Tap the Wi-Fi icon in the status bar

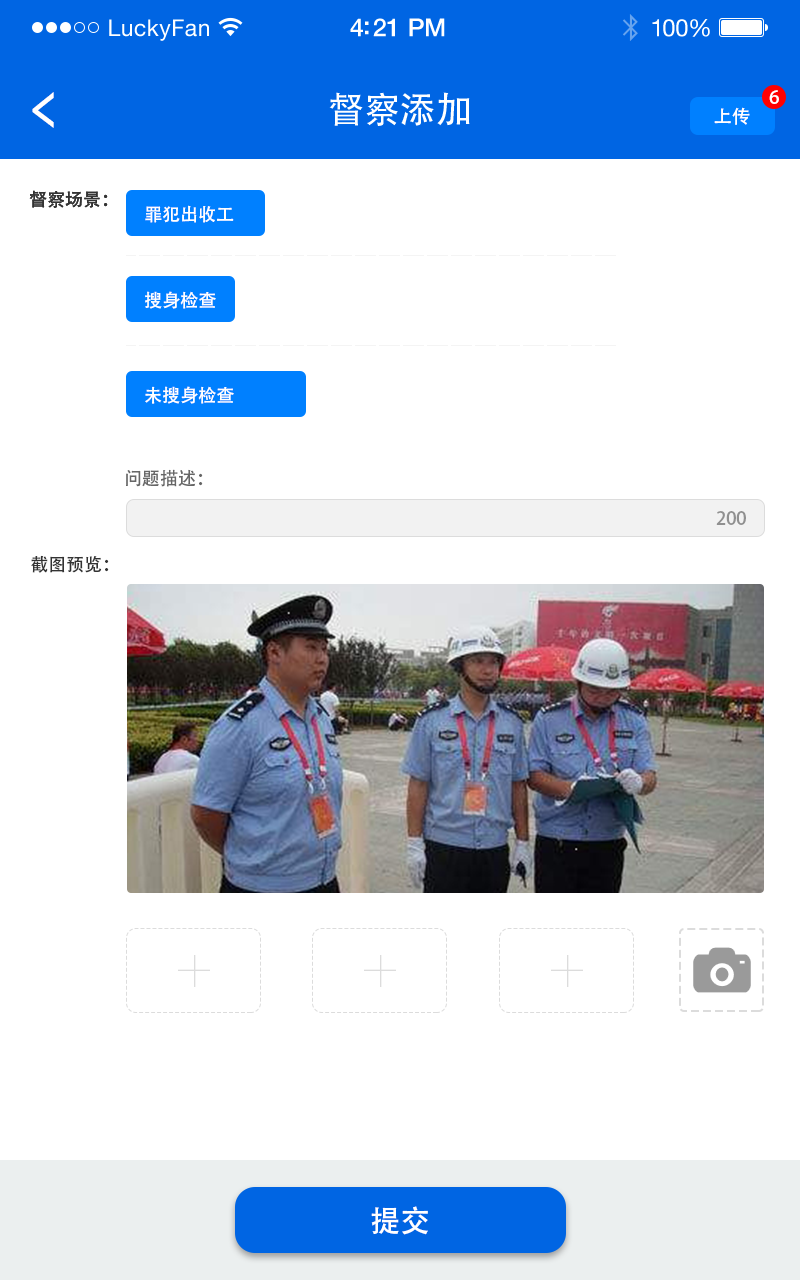tap(232, 27)
